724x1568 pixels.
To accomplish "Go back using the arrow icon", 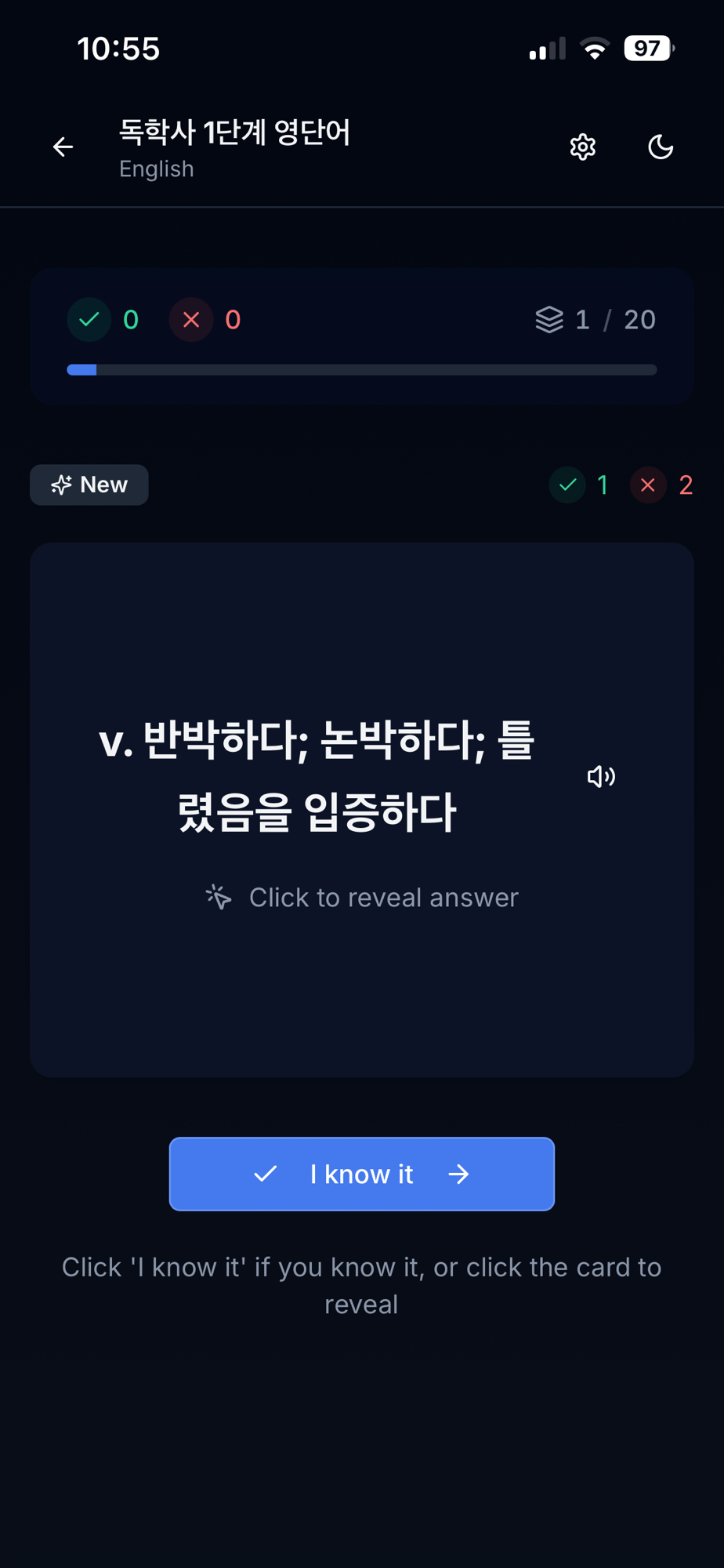I will pos(63,147).
